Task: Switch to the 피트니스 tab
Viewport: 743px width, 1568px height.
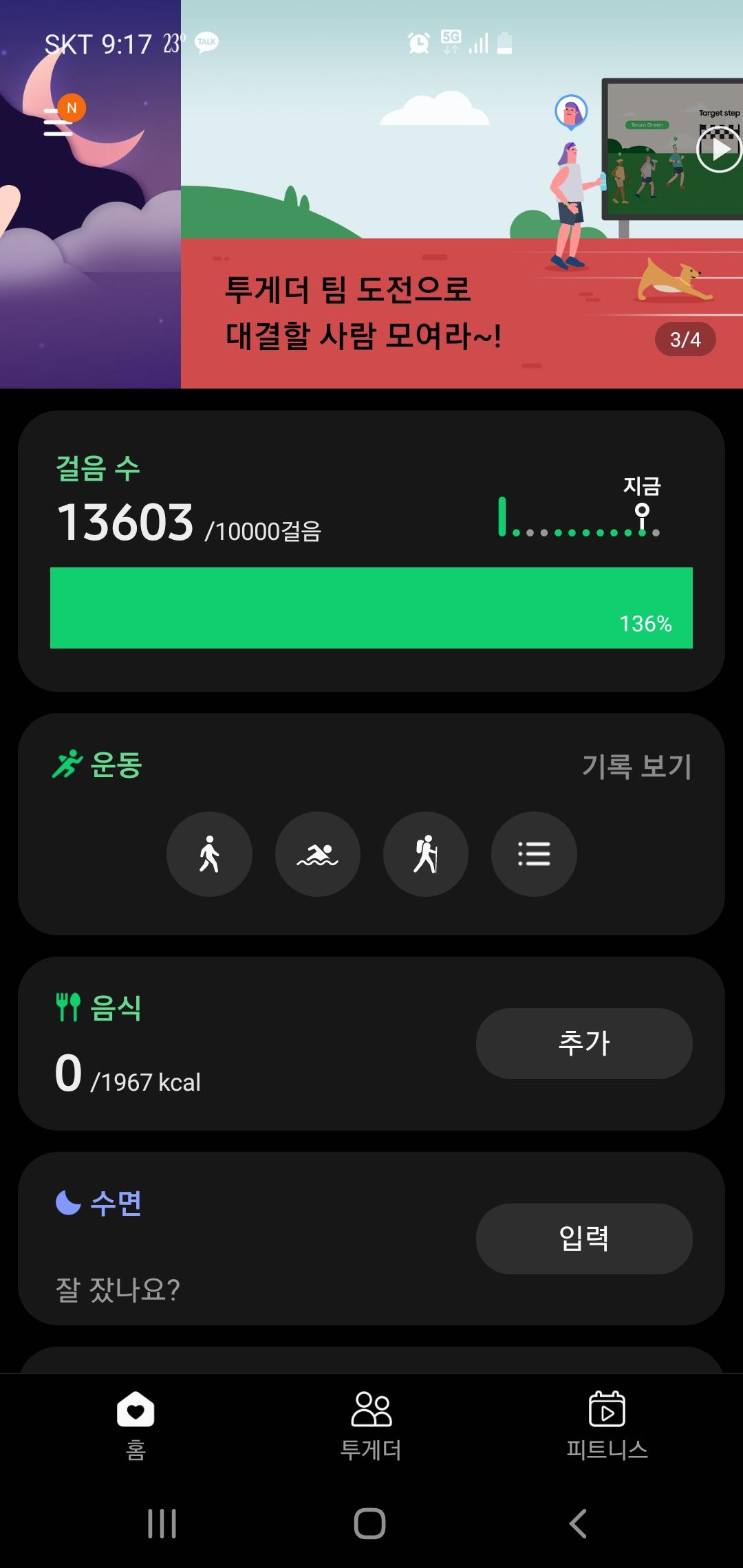Action: (x=607, y=1425)
